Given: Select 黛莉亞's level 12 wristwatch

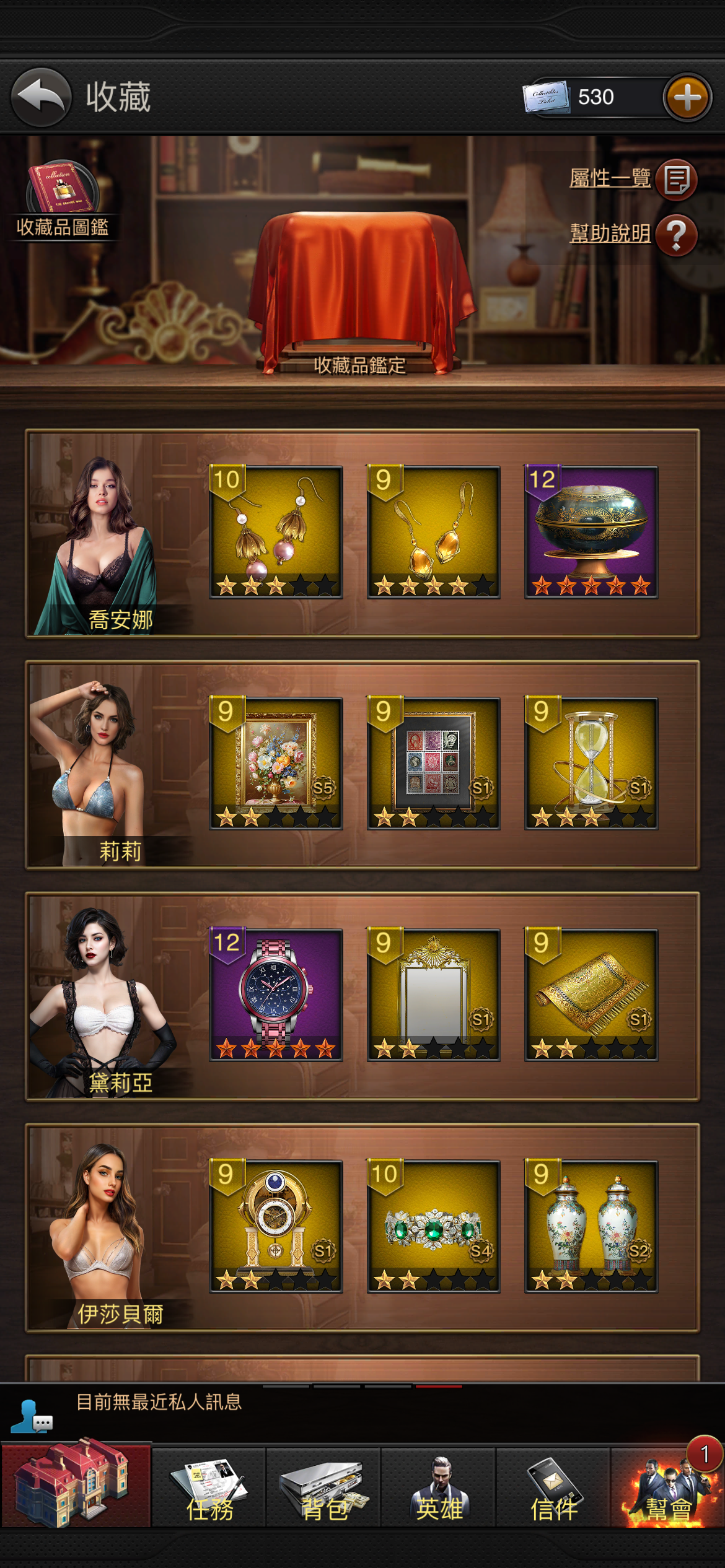Looking at the screenshot, I should coord(276,995).
